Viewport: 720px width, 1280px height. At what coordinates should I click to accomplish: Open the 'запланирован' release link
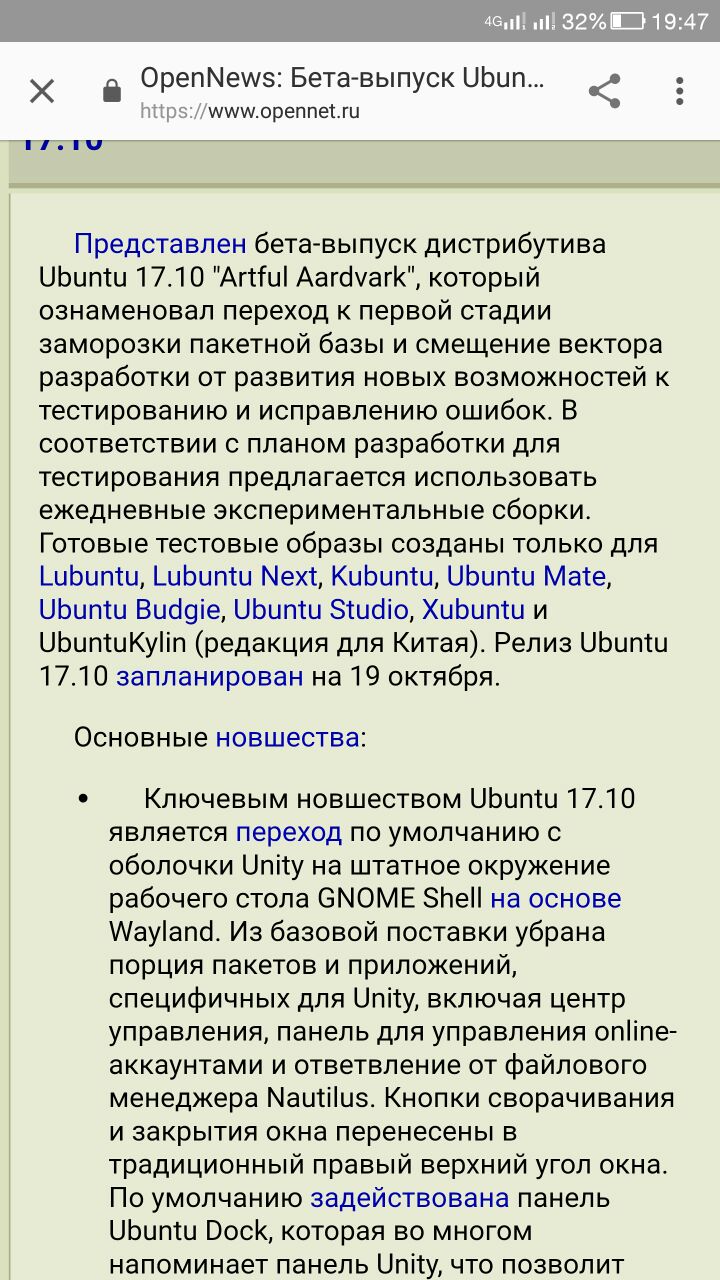click(x=210, y=677)
